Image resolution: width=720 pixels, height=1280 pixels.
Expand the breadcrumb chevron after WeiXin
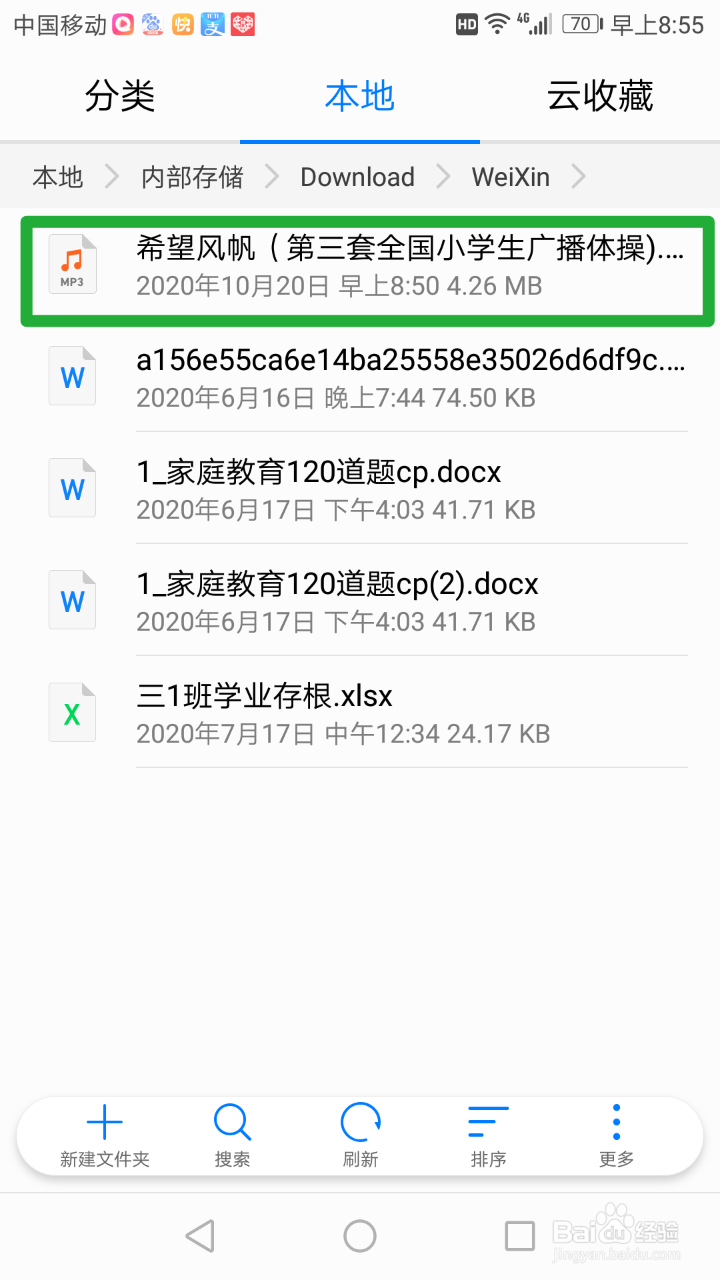coord(578,176)
